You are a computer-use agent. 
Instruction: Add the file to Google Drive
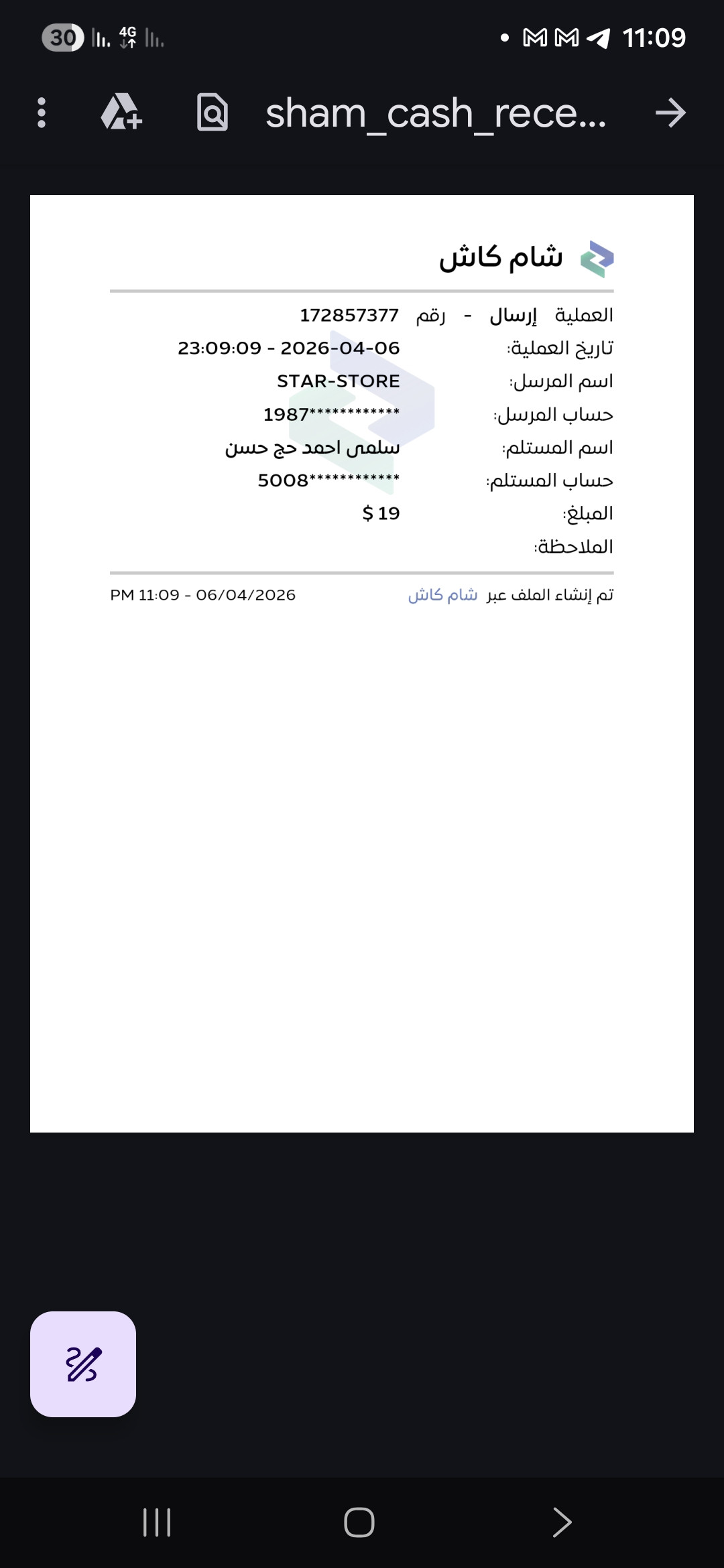(x=121, y=112)
